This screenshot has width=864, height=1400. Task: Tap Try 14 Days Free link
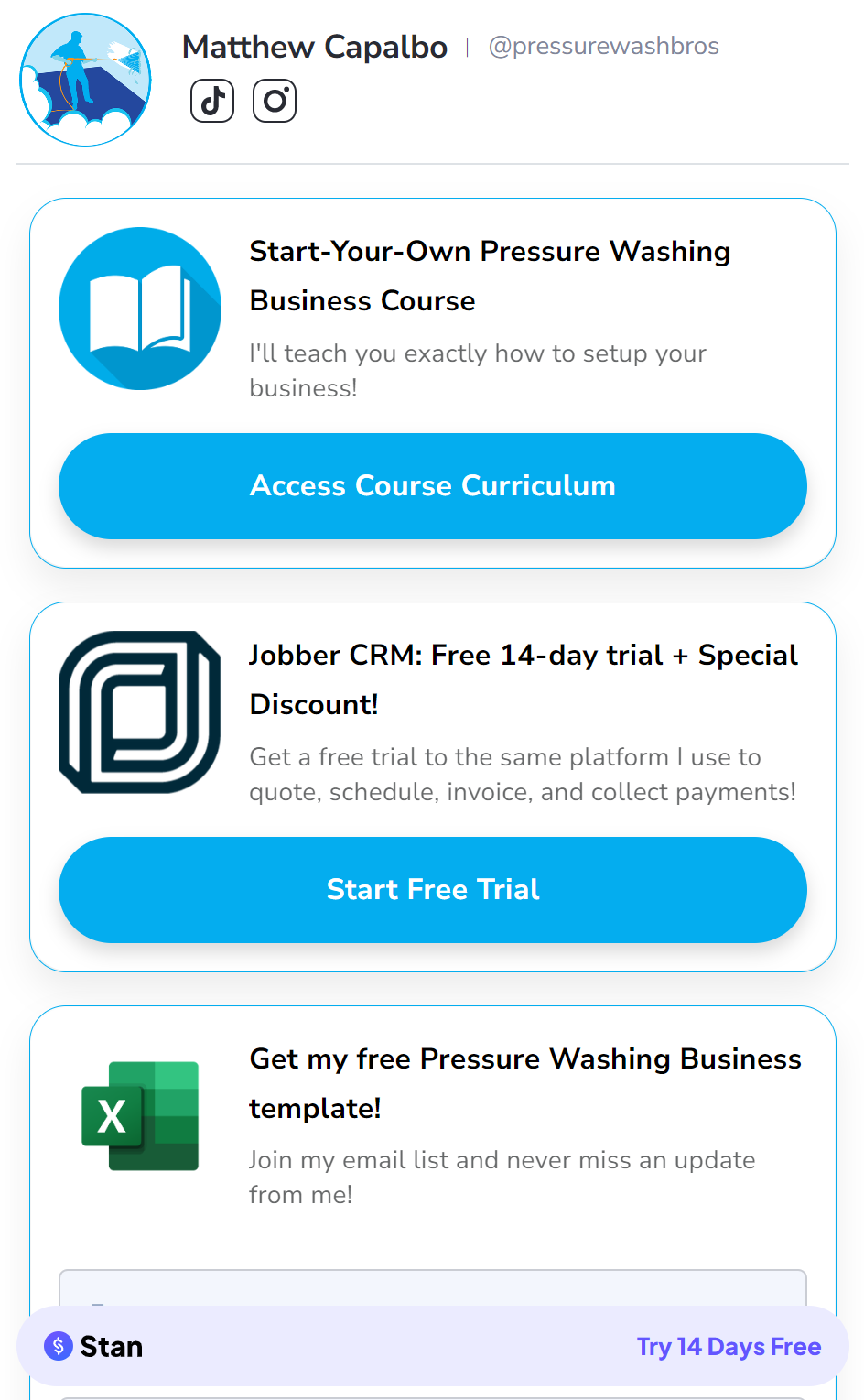pyautogui.click(x=729, y=1347)
